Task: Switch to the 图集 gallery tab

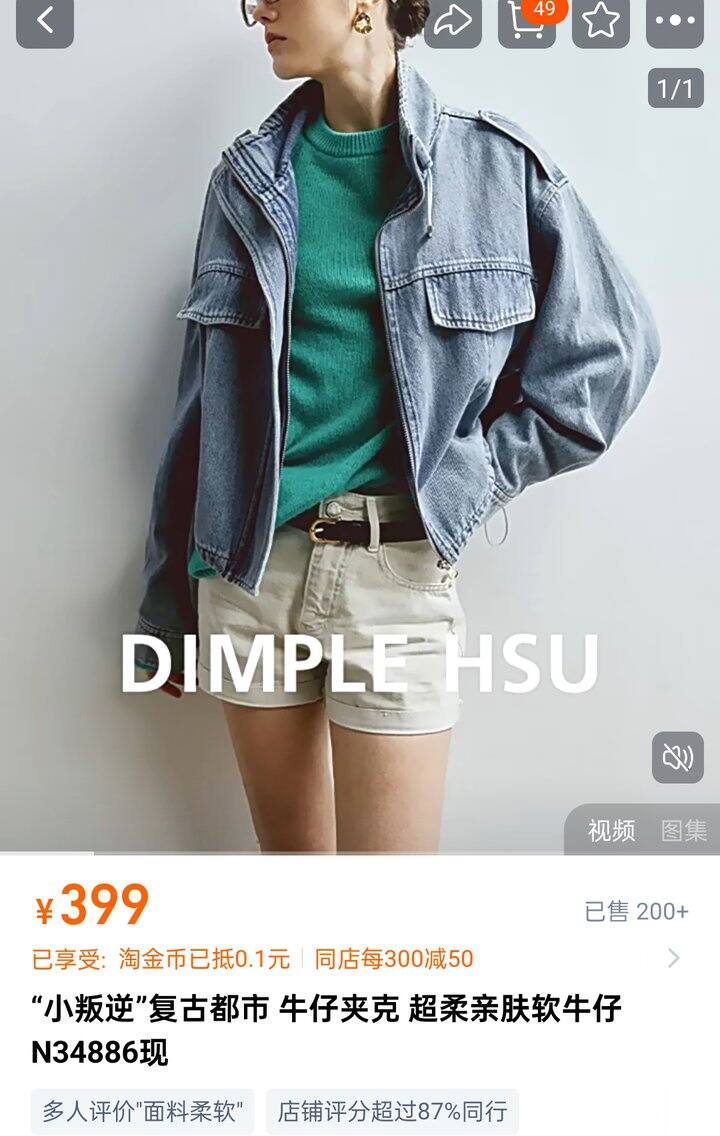Action: (x=684, y=830)
